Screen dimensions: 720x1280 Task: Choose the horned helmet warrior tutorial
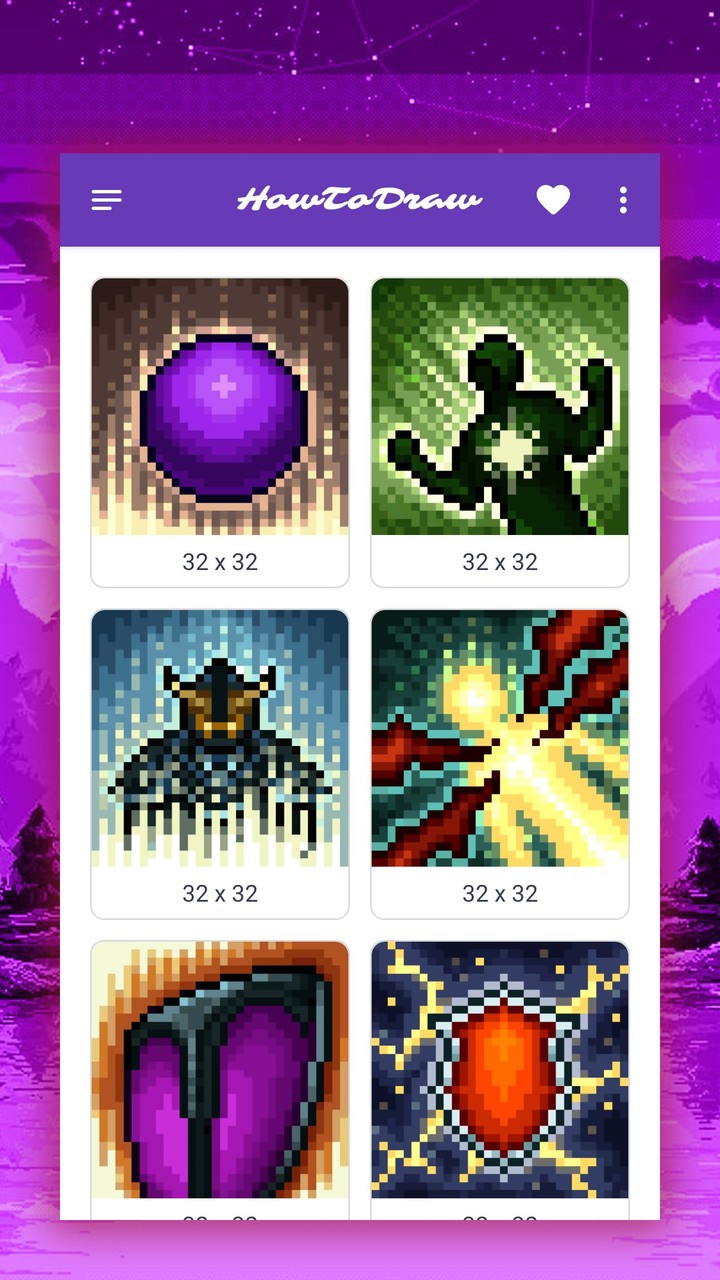point(219,737)
